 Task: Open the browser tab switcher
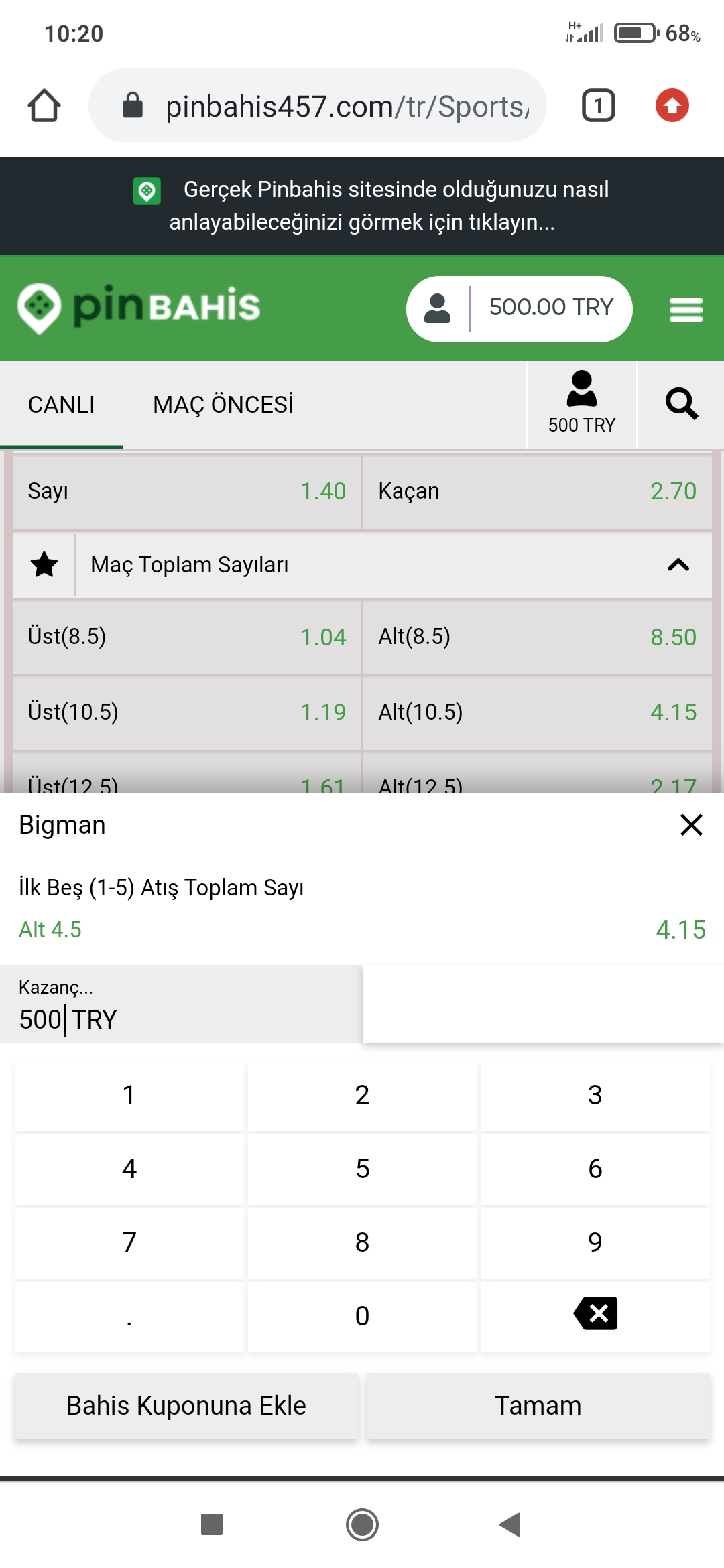(x=598, y=105)
